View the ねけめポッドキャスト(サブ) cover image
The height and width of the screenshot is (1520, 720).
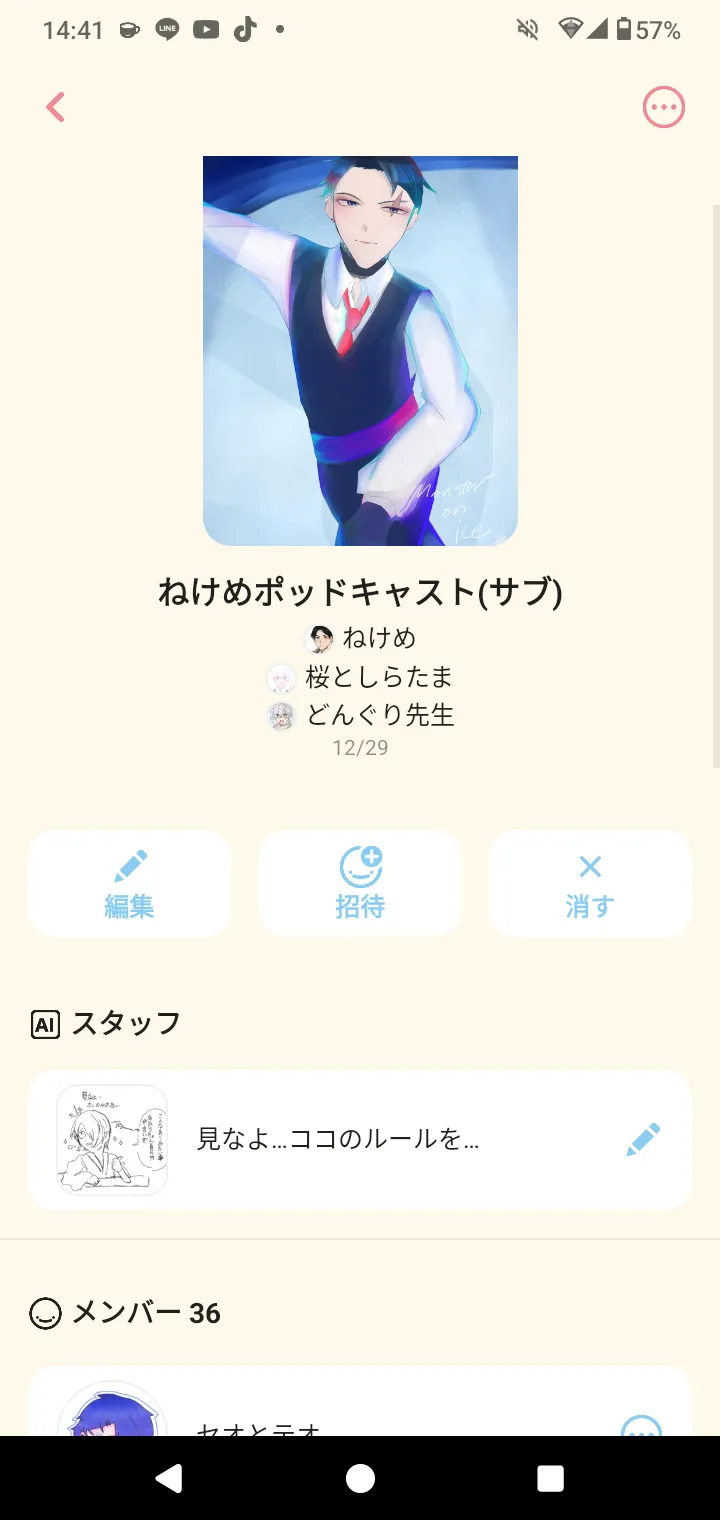click(x=360, y=350)
